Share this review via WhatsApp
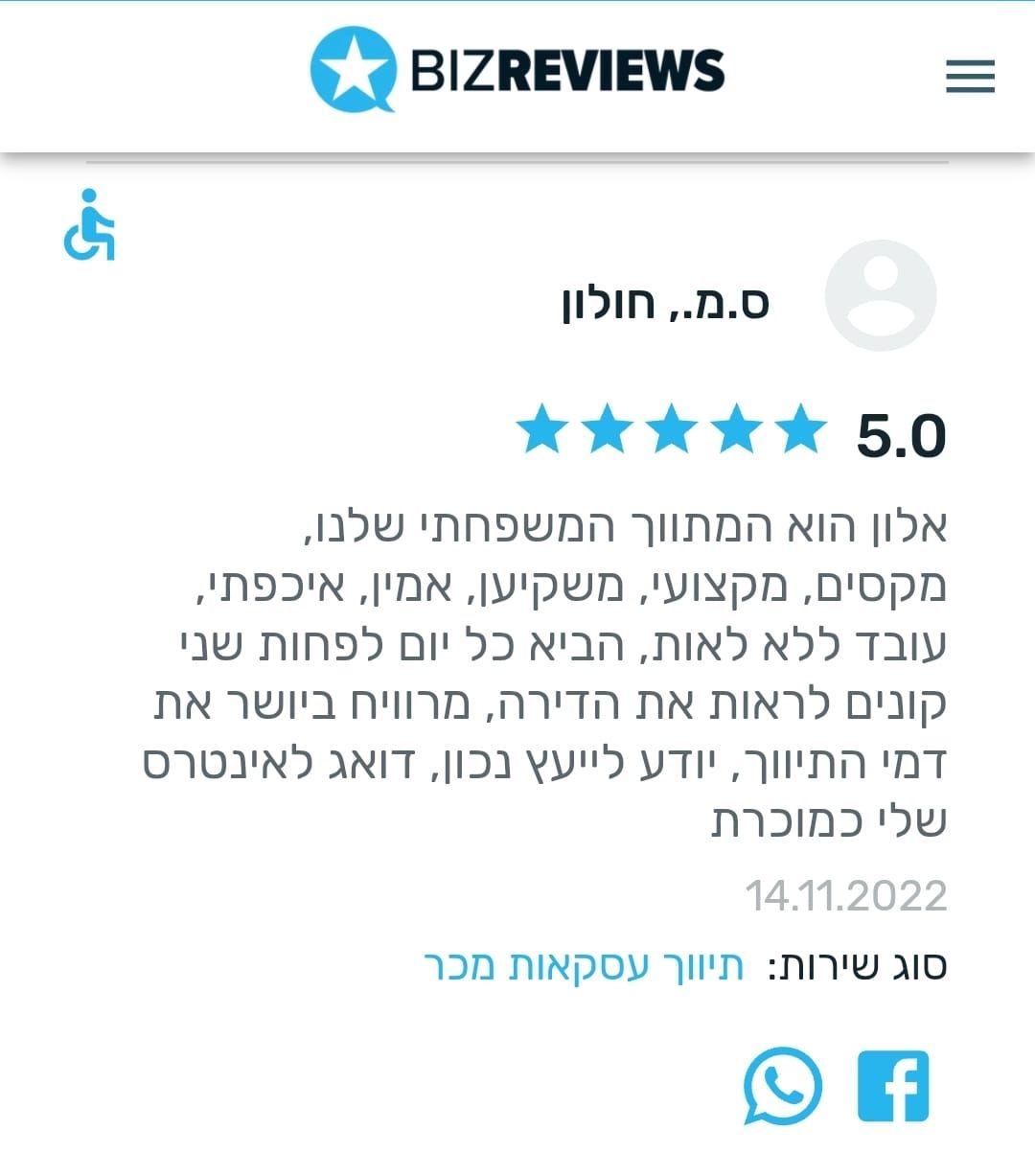Viewport: 1035px width, 1176px height. 783,1086
